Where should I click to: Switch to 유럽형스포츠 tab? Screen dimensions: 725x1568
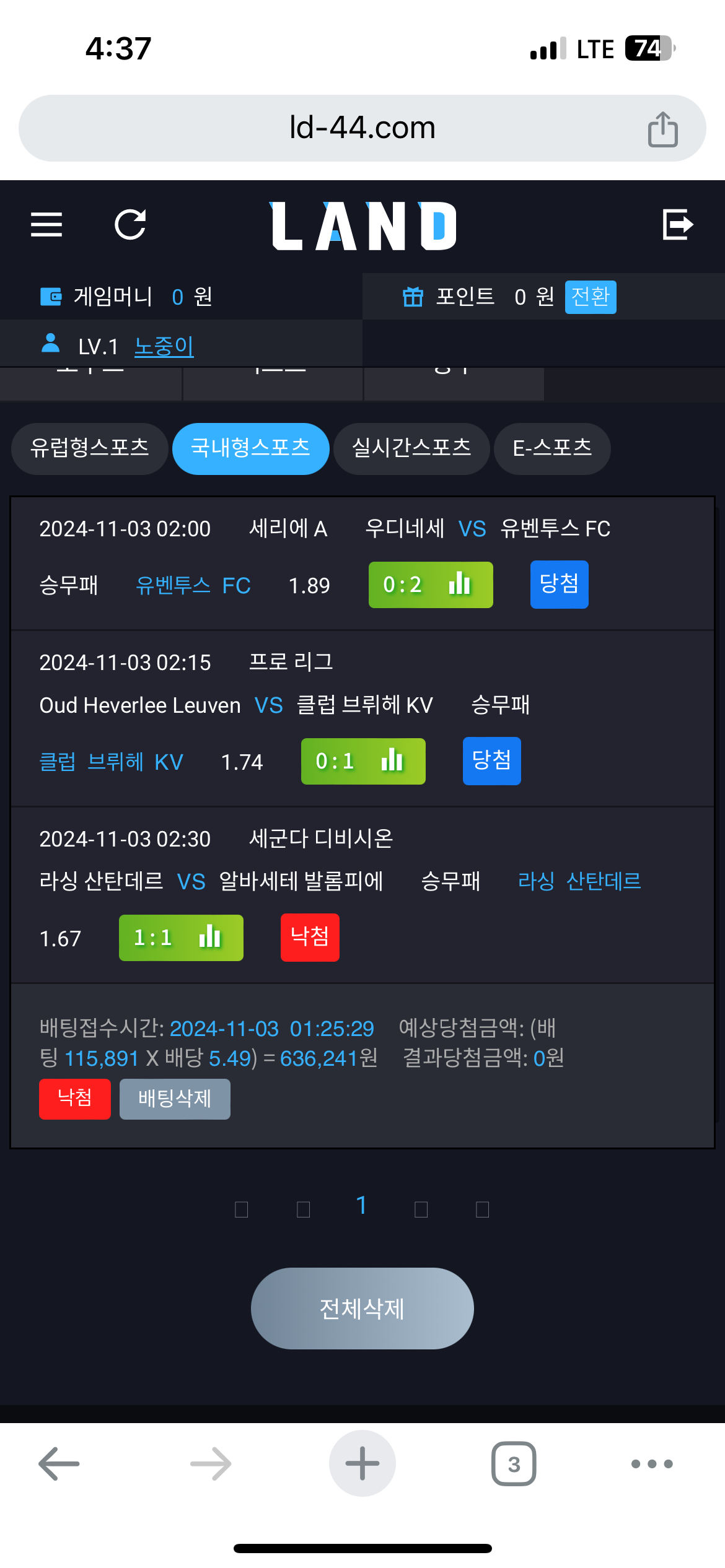point(90,448)
